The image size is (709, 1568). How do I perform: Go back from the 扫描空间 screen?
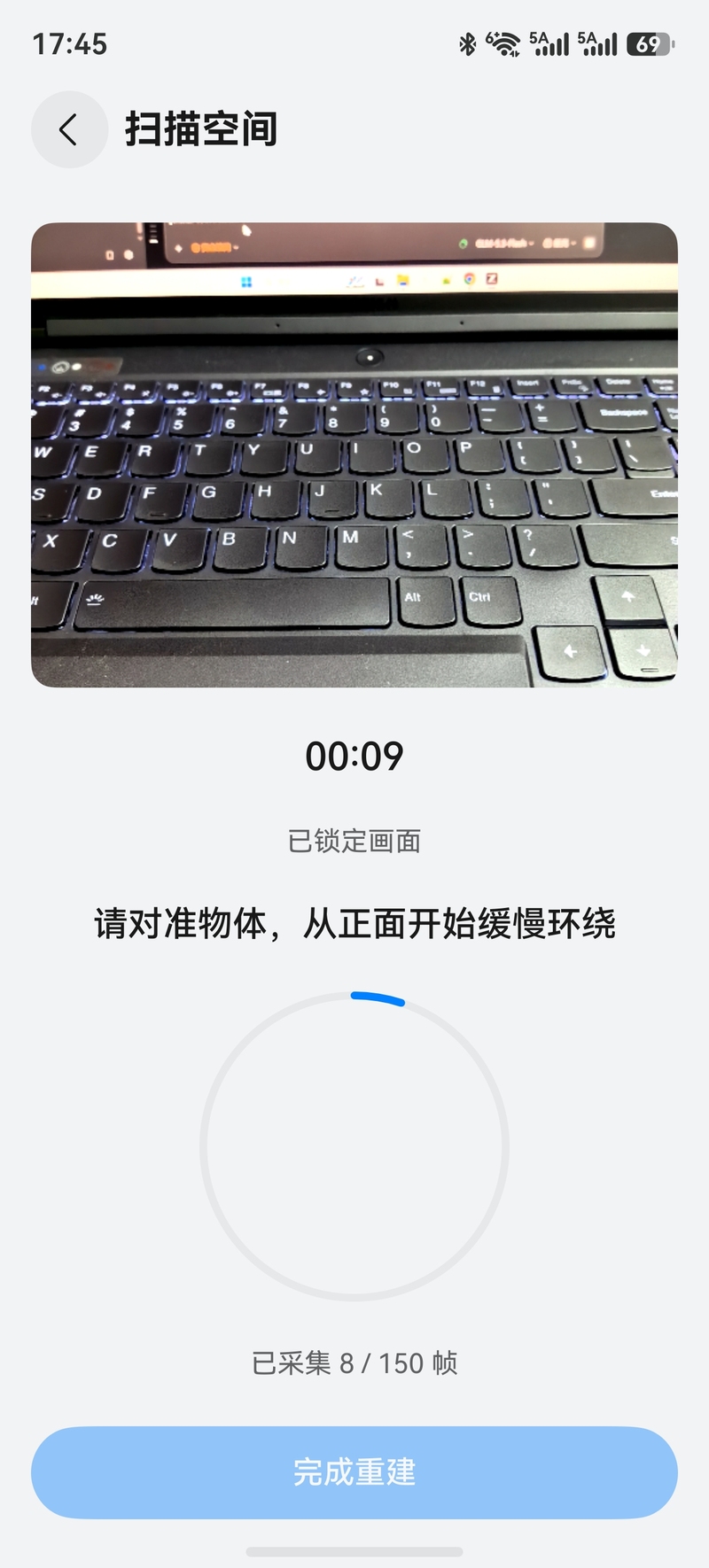(69, 129)
